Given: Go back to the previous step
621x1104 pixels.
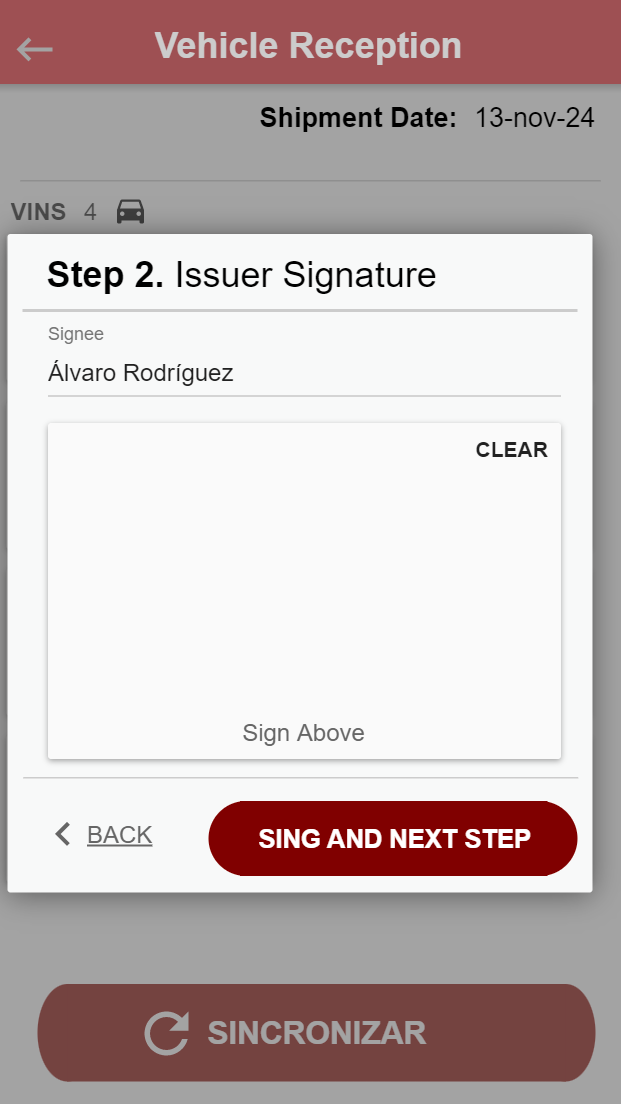Looking at the screenshot, I should pyautogui.click(x=104, y=835).
